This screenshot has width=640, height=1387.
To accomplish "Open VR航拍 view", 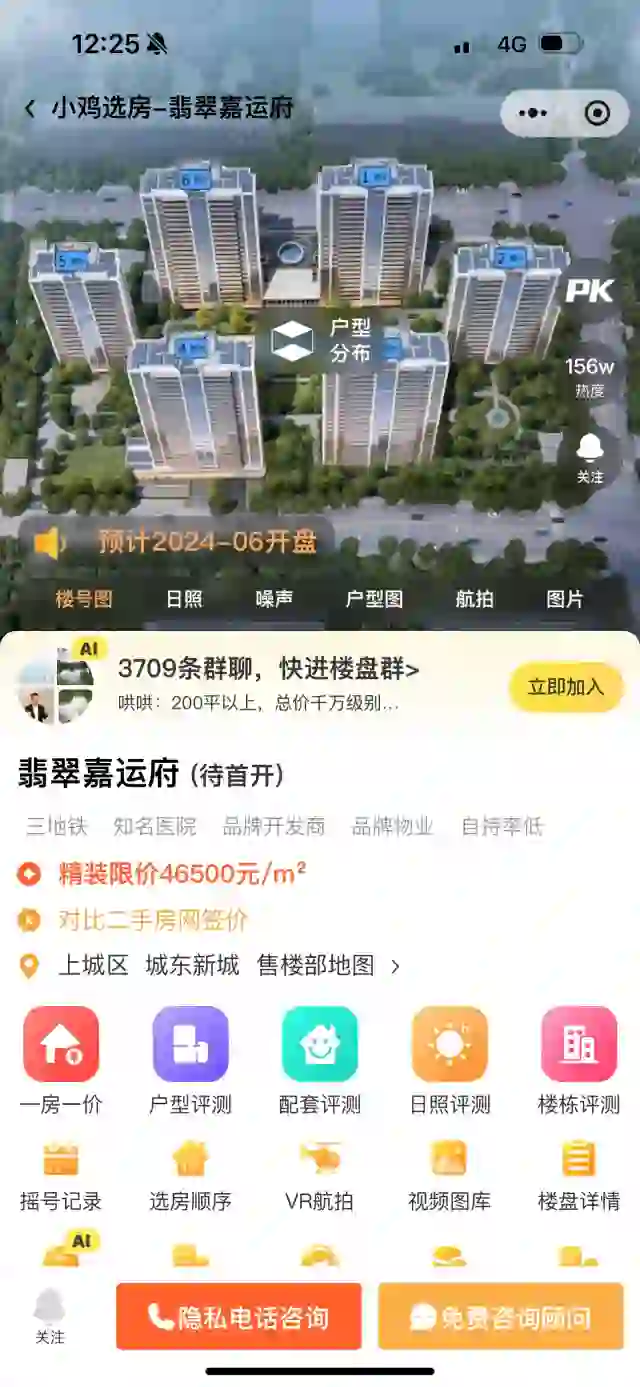I will point(320,1177).
